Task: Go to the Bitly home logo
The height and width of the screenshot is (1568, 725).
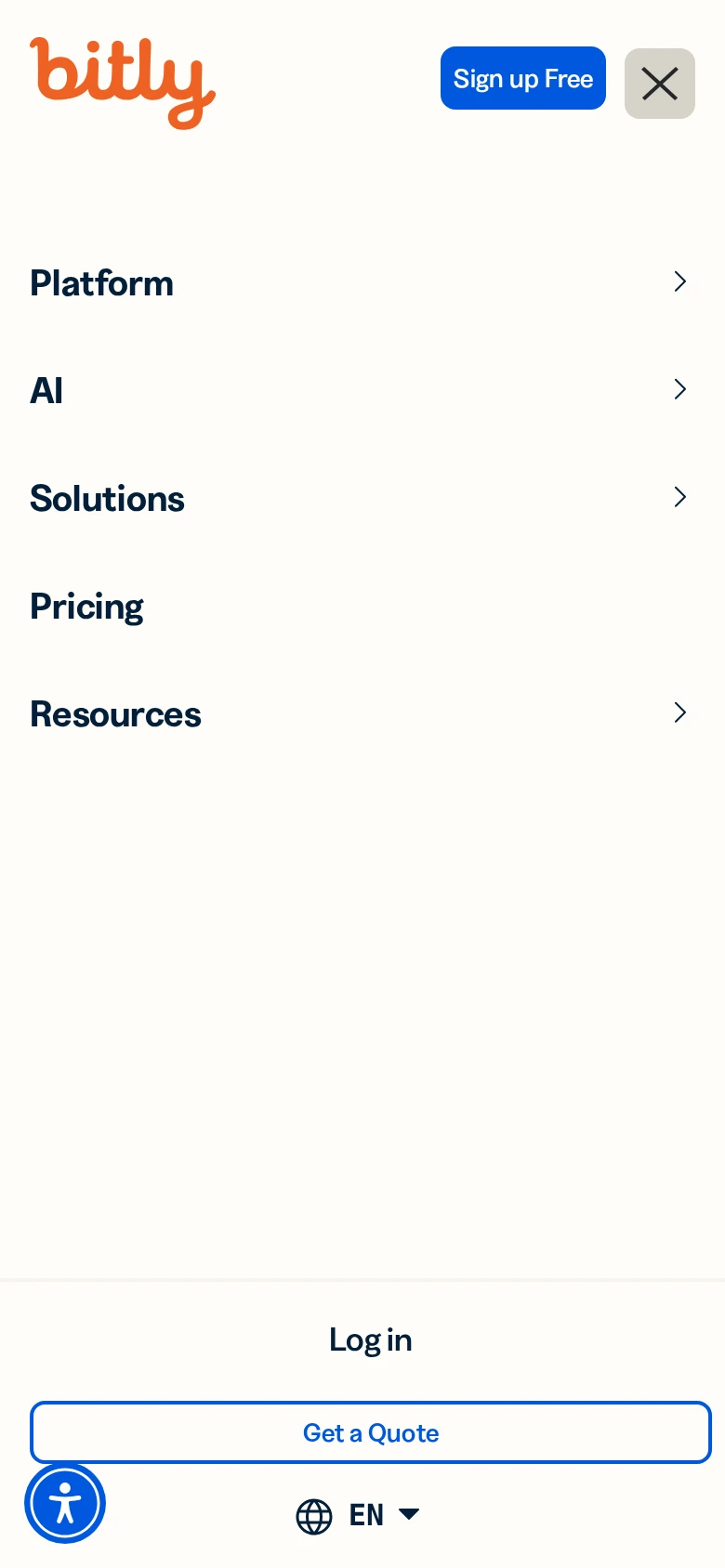Action: tap(123, 84)
